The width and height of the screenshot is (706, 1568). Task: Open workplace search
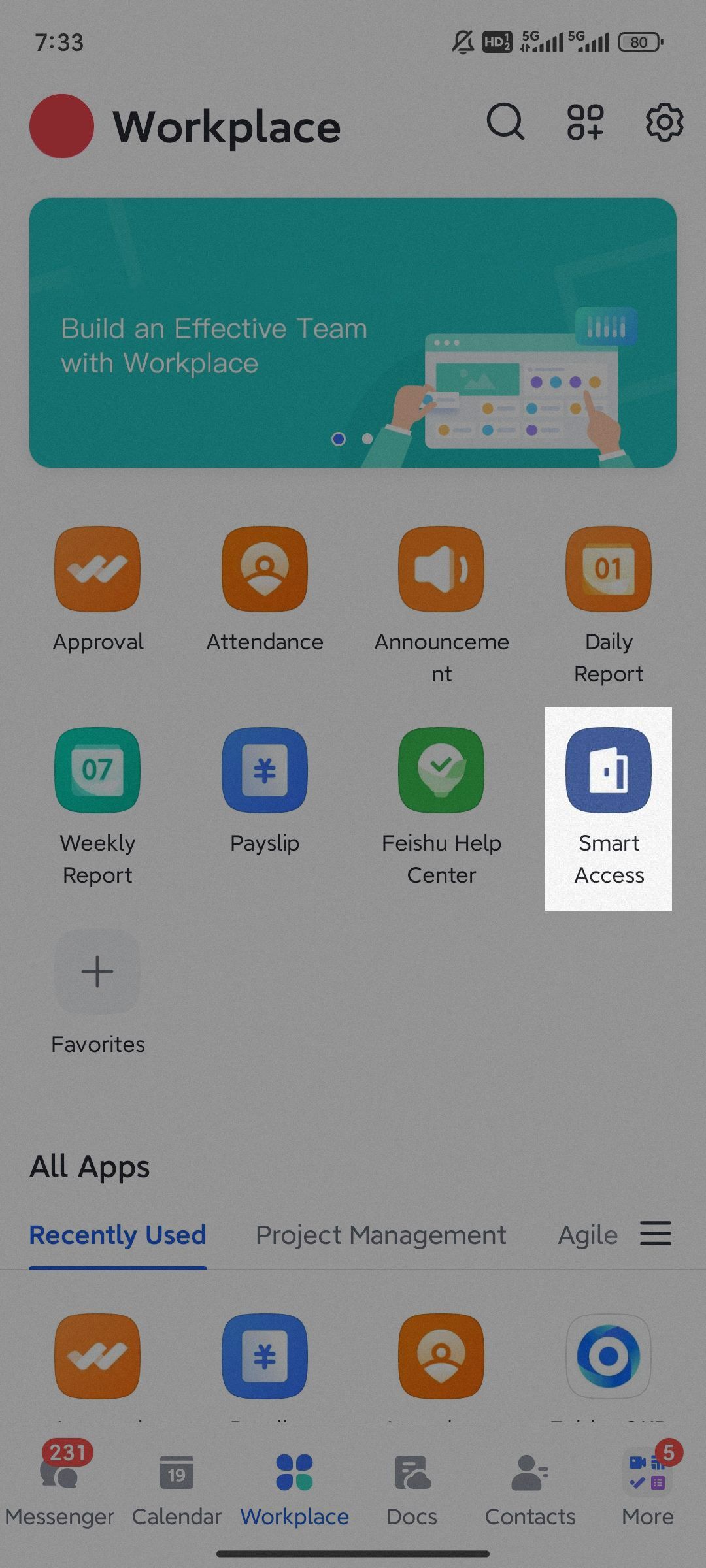[504, 123]
